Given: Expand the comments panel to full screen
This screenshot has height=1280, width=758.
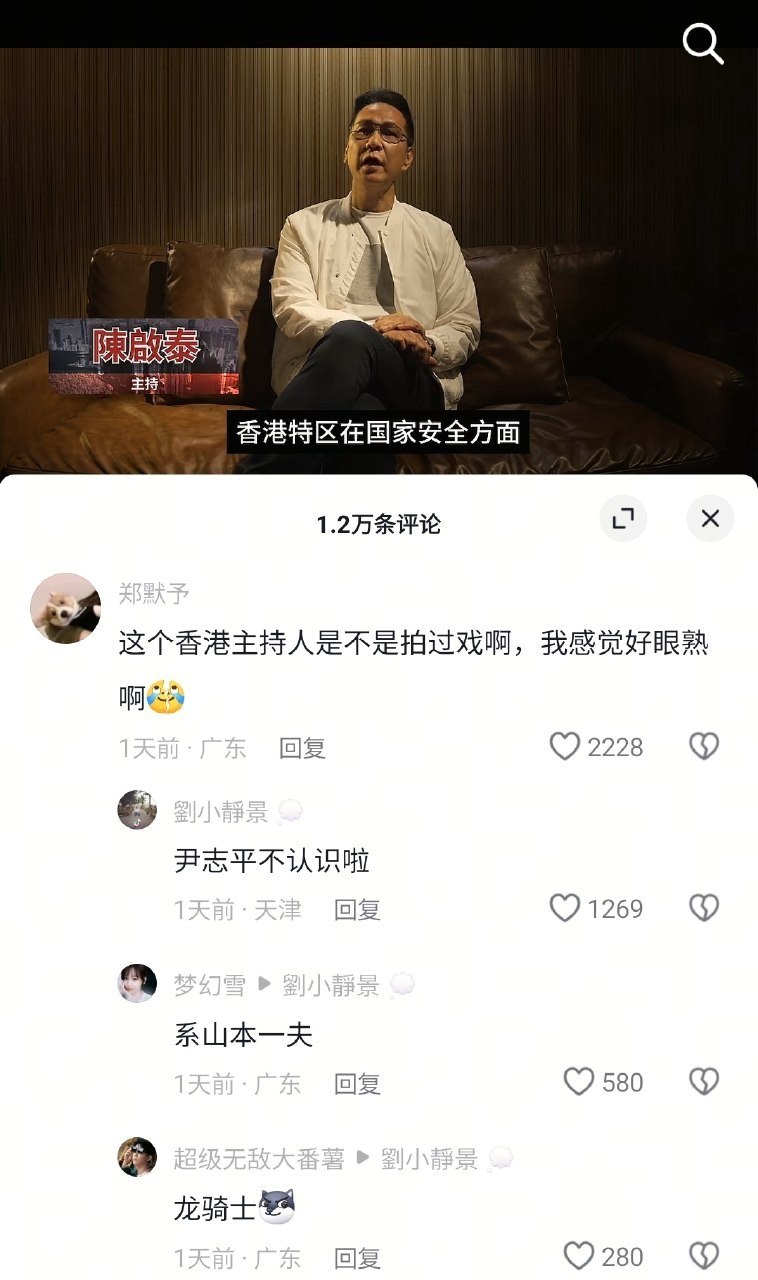Looking at the screenshot, I should [x=623, y=518].
